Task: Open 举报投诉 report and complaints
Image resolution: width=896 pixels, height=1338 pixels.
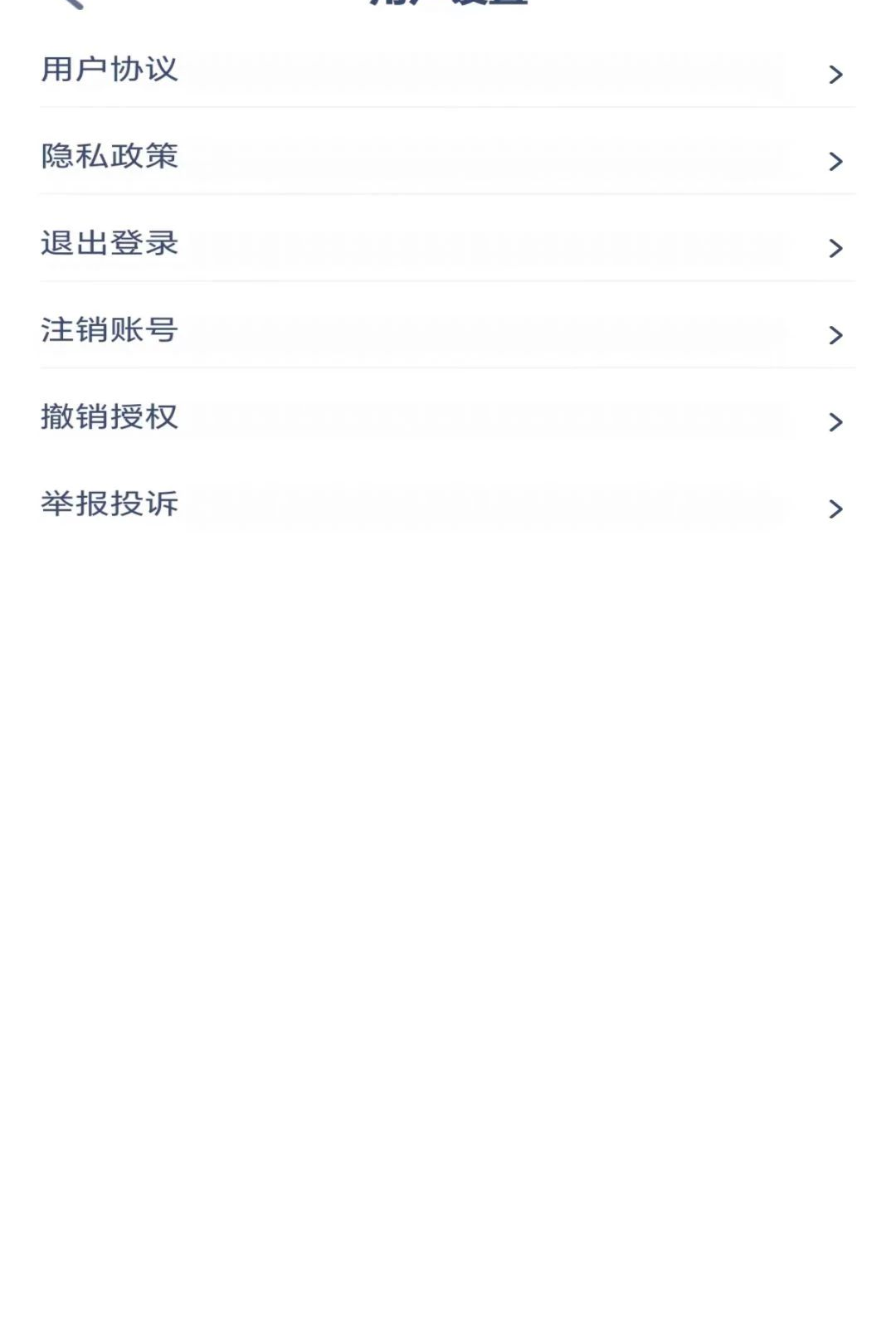Action: [448, 504]
